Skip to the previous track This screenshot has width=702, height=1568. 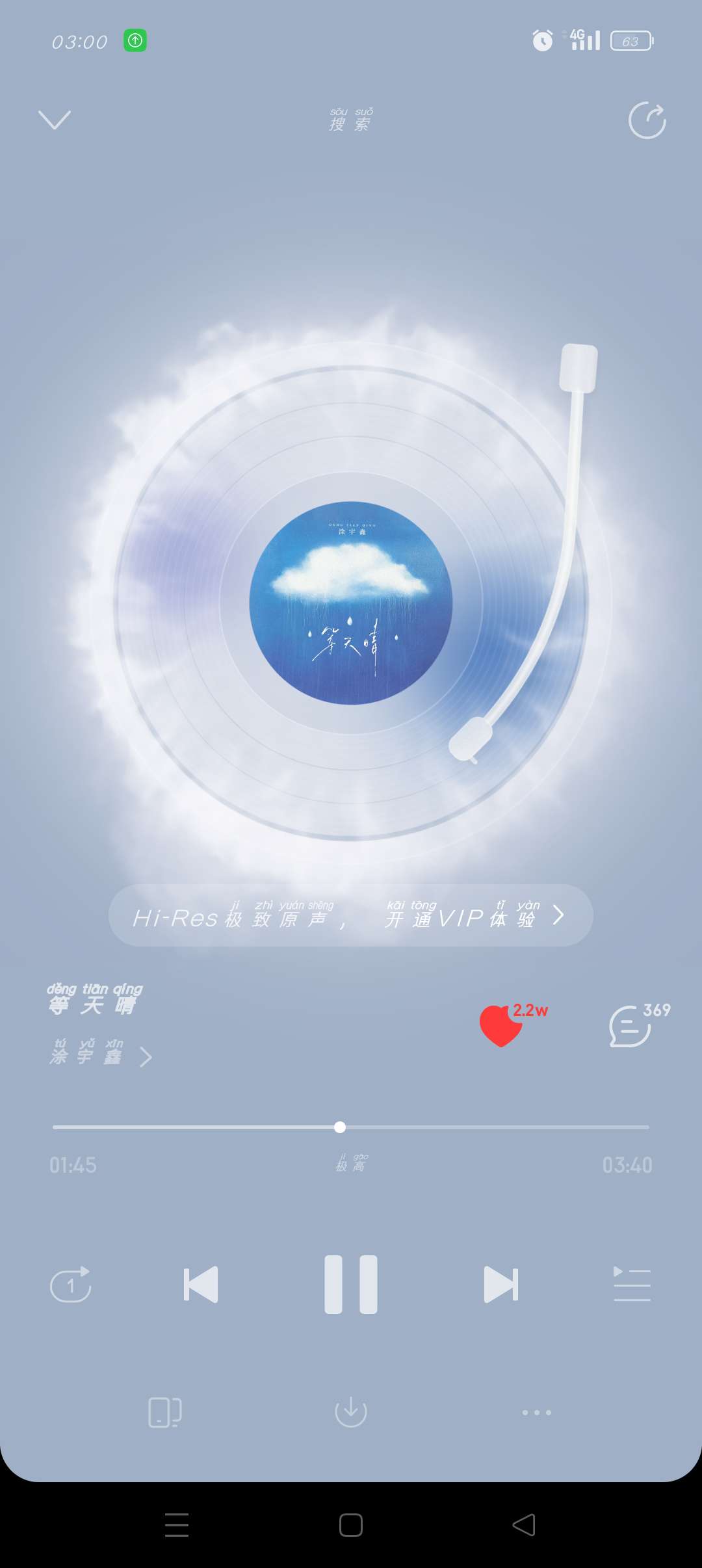(x=201, y=1285)
